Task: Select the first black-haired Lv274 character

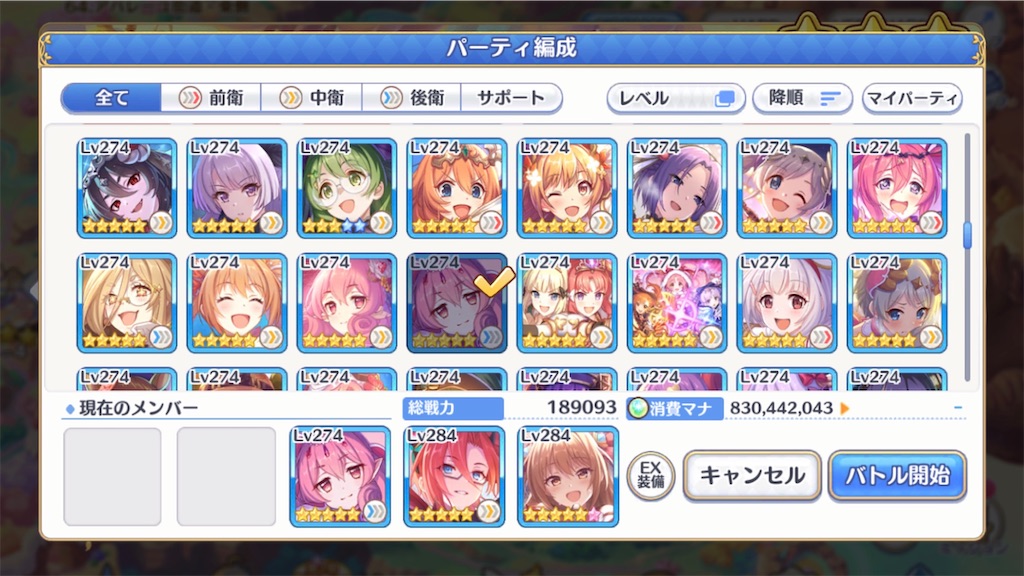Action: pyautogui.click(x=127, y=188)
